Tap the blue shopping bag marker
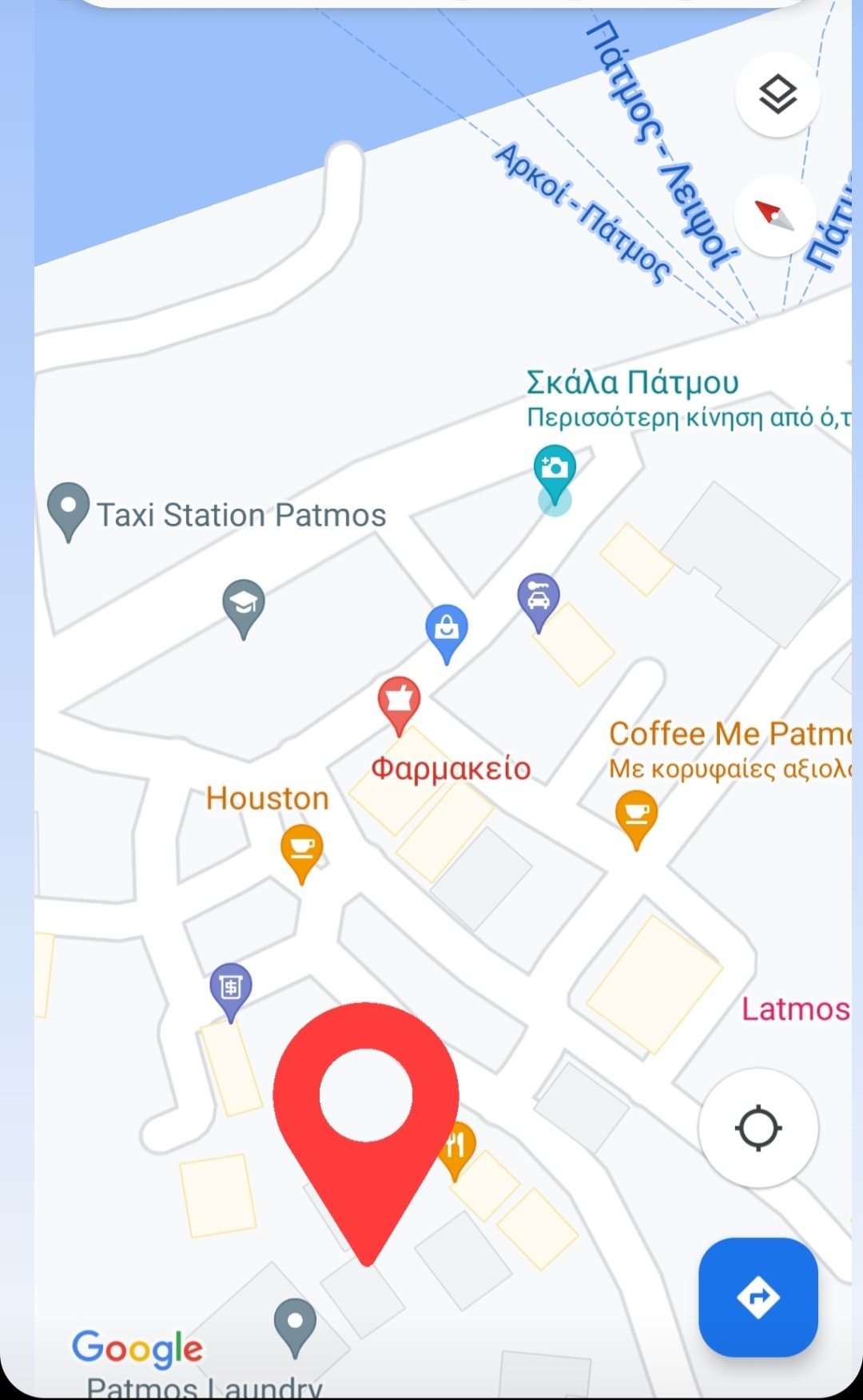 [447, 631]
